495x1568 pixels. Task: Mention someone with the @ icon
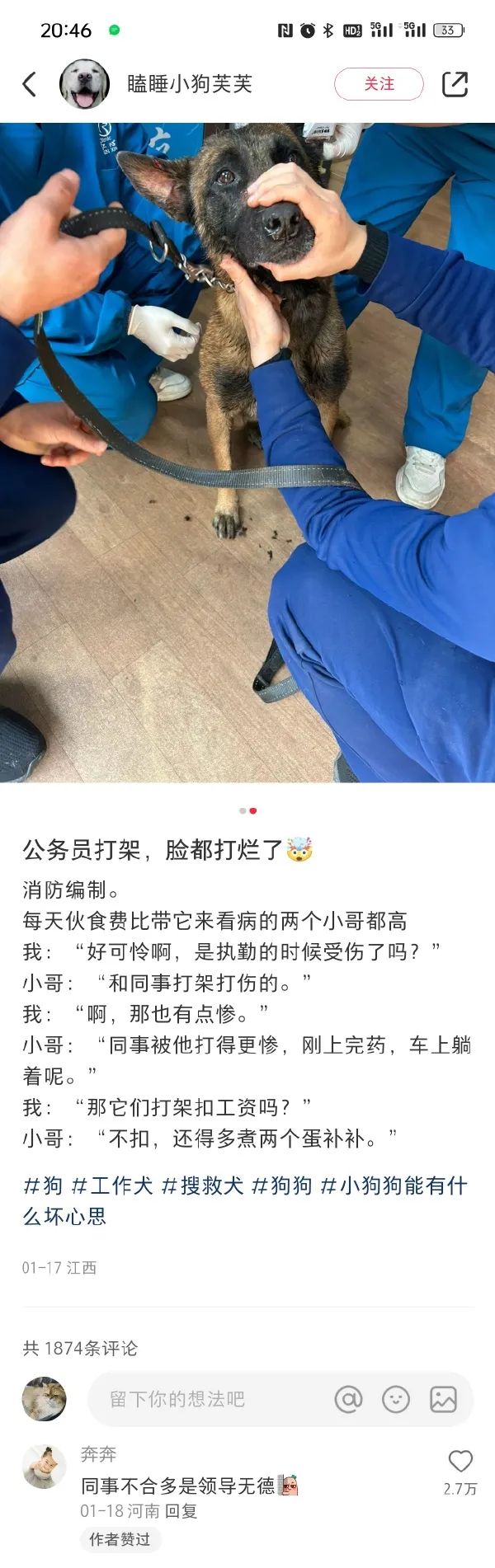pos(348,1399)
